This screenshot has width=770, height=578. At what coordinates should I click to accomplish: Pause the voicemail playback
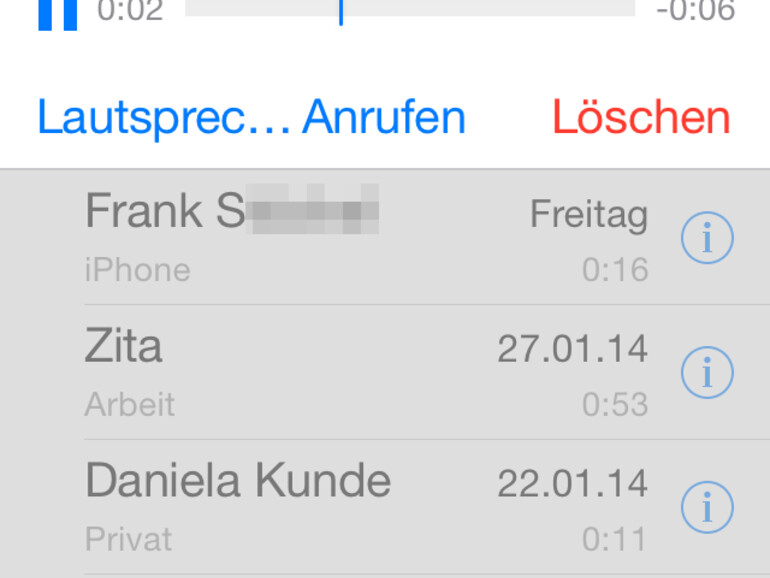(x=57, y=14)
